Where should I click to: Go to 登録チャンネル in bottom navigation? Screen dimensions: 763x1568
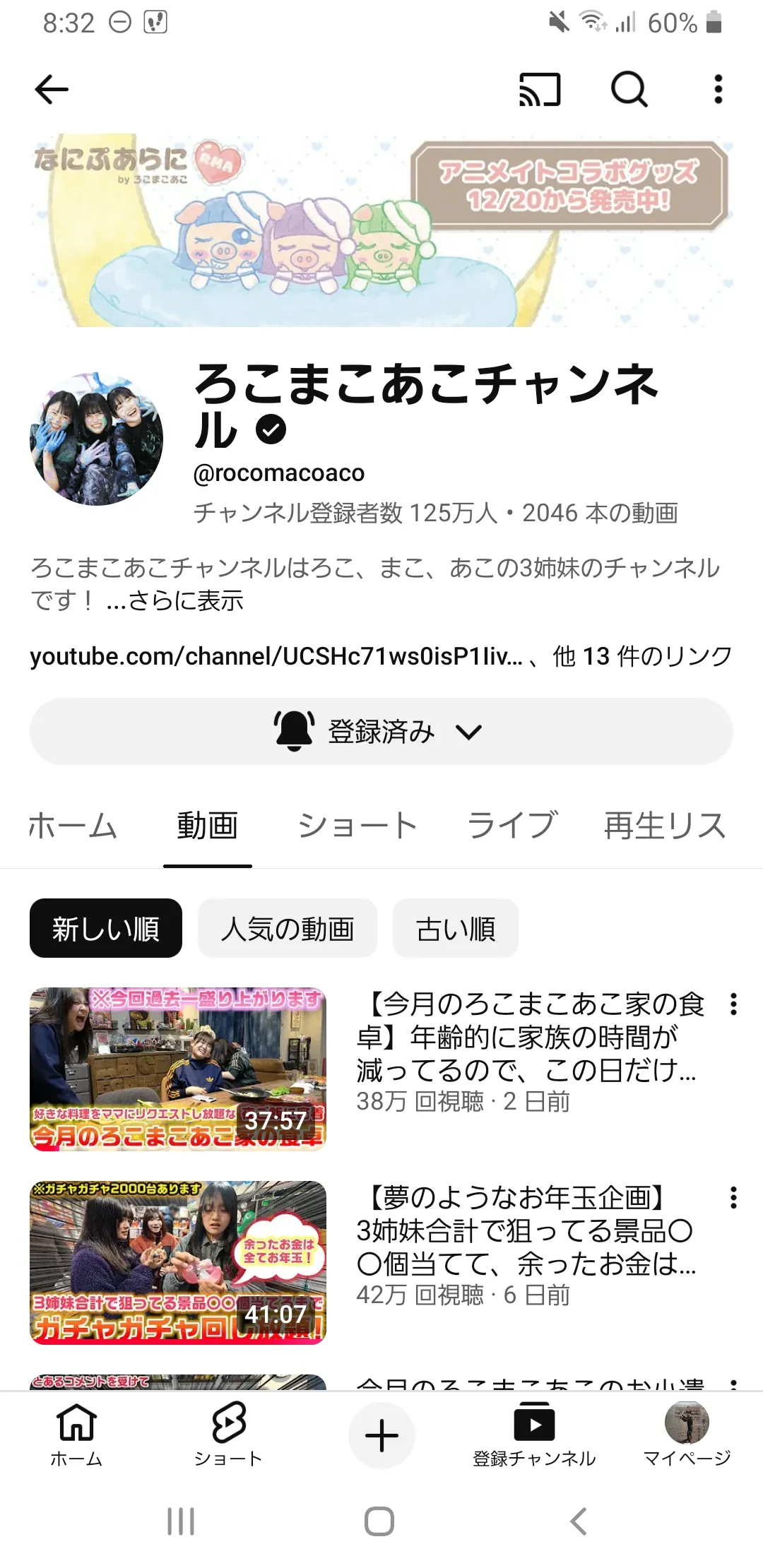(x=534, y=1435)
